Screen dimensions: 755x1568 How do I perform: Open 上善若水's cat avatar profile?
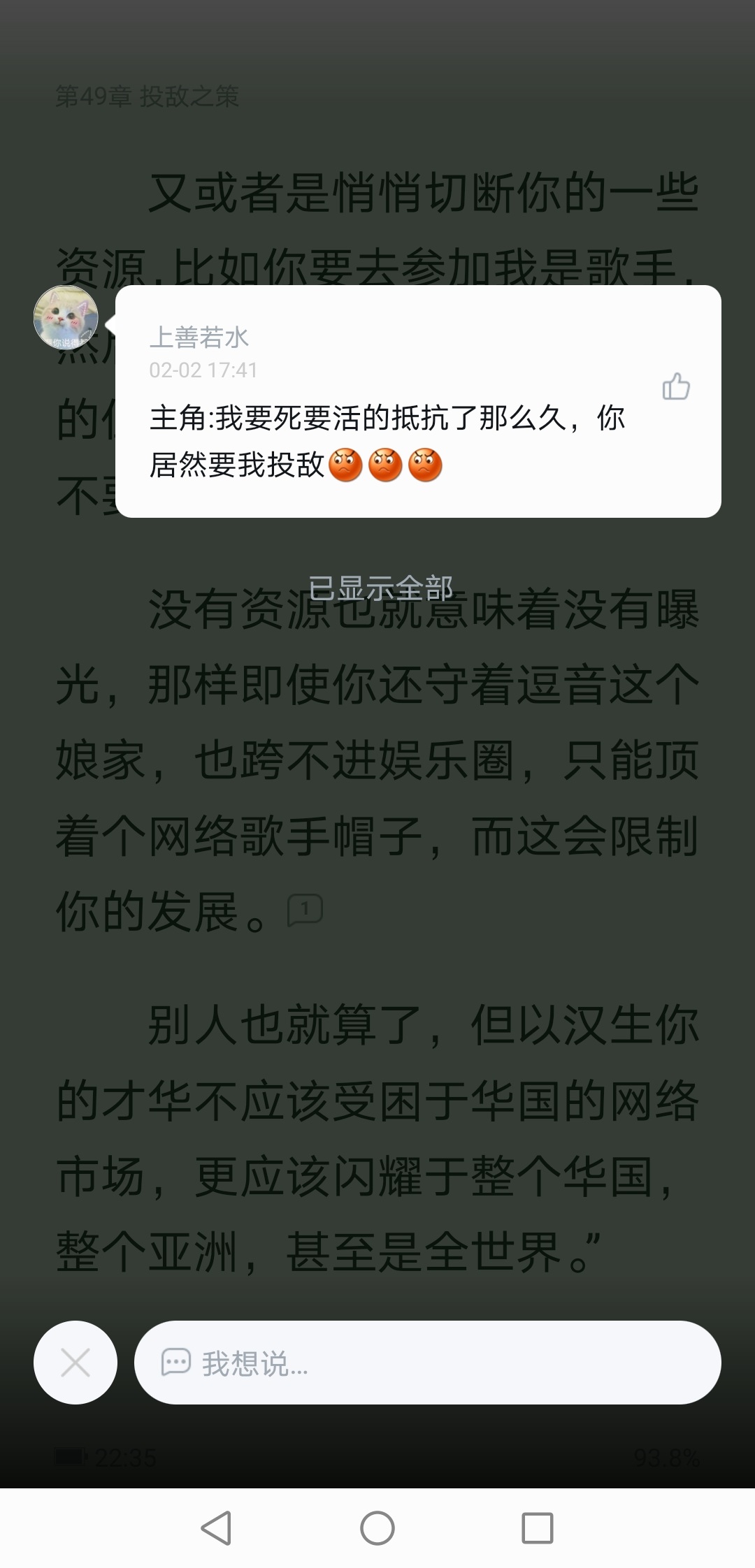[x=66, y=318]
